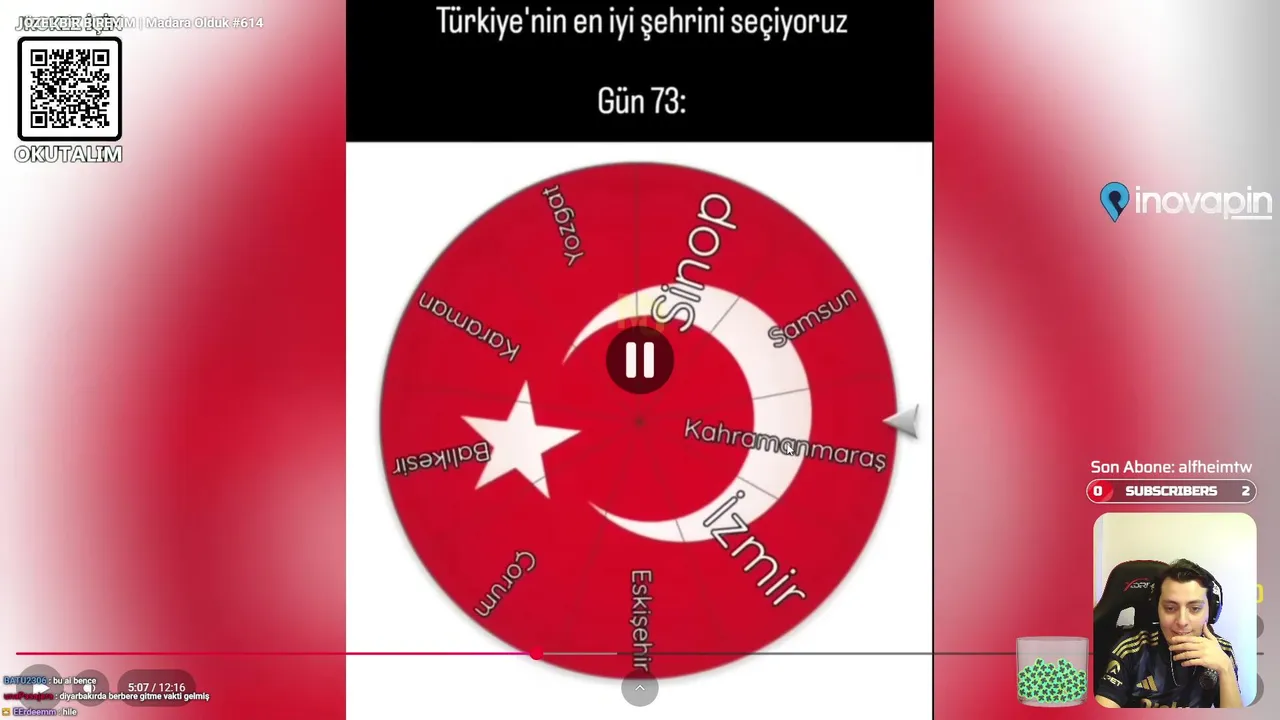Image resolution: width=1280 pixels, height=720 pixels.
Task: Pause the video with the center button
Action: [640, 360]
